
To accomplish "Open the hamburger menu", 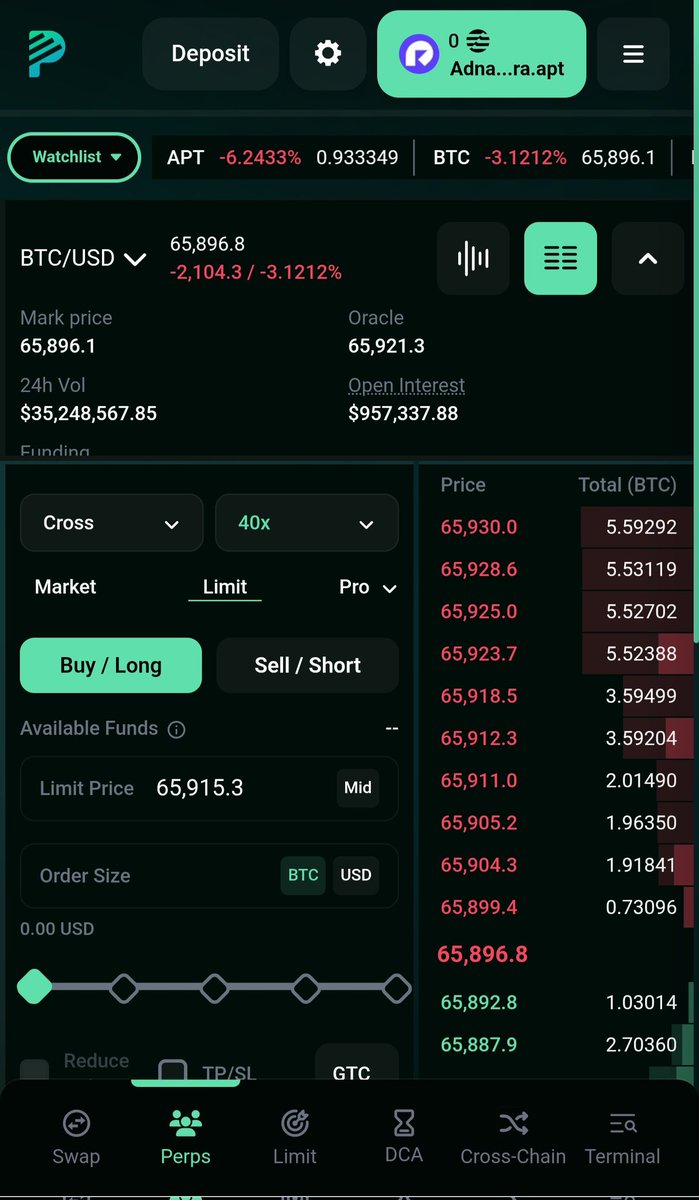I will click(x=633, y=54).
